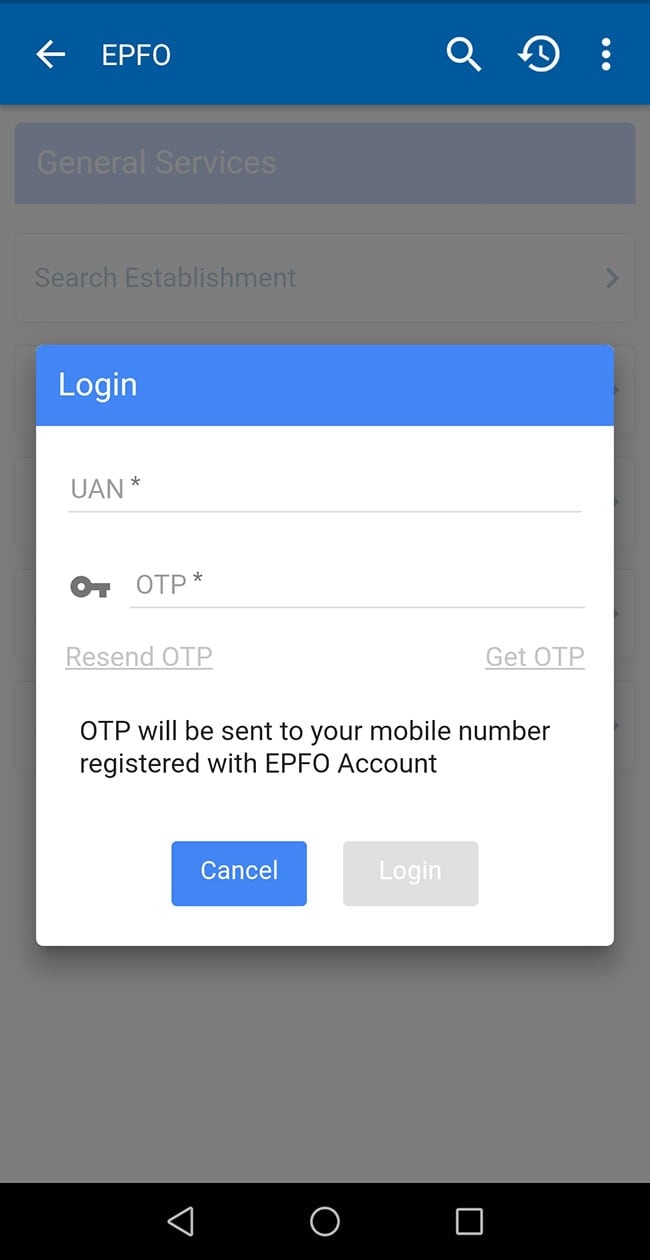Image resolution: width=650 pixels, height=1260 pixels.
Task: Tap the Resend OTP link
Action: click(139, 657)
